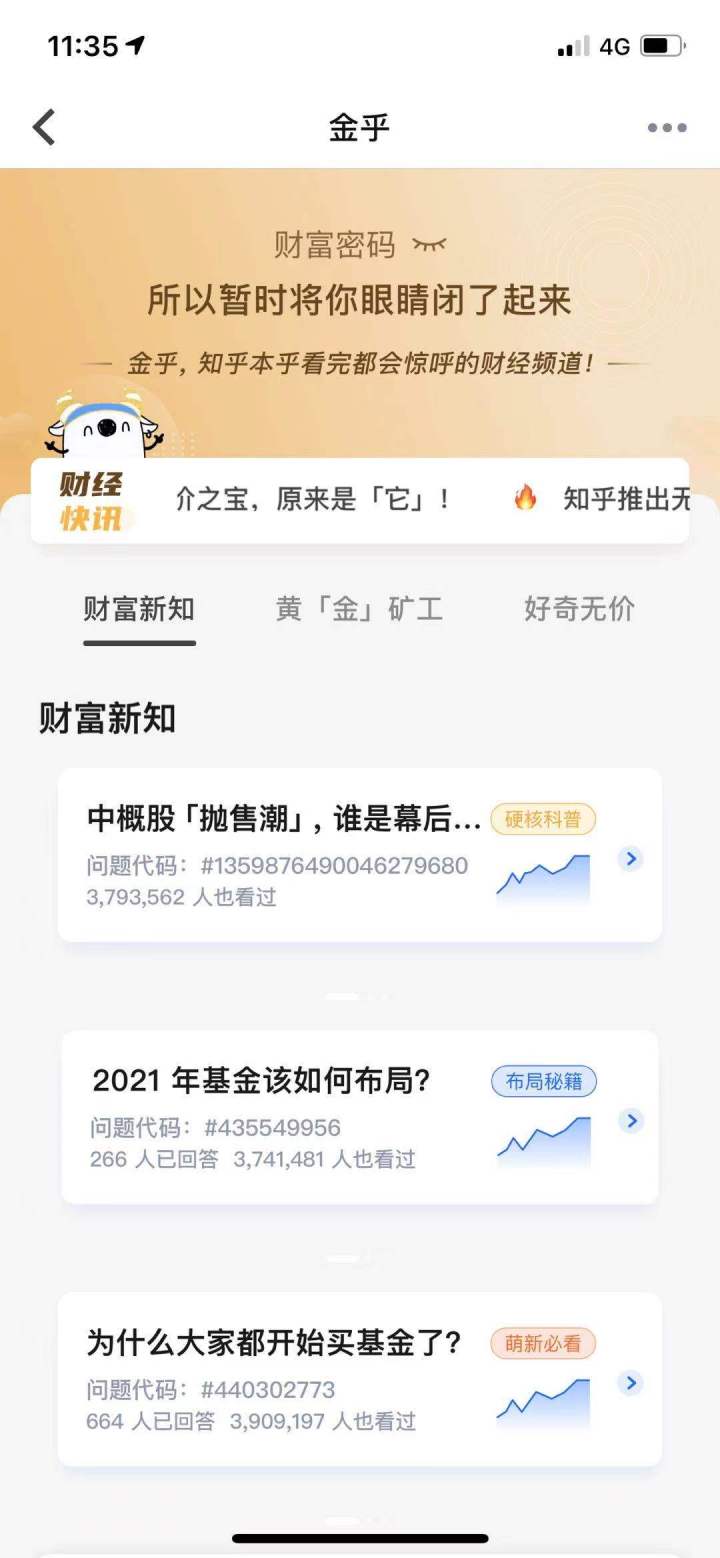
Task: Tap the chart graphic on the 2021 基金 card
Action: (543, 1140)
